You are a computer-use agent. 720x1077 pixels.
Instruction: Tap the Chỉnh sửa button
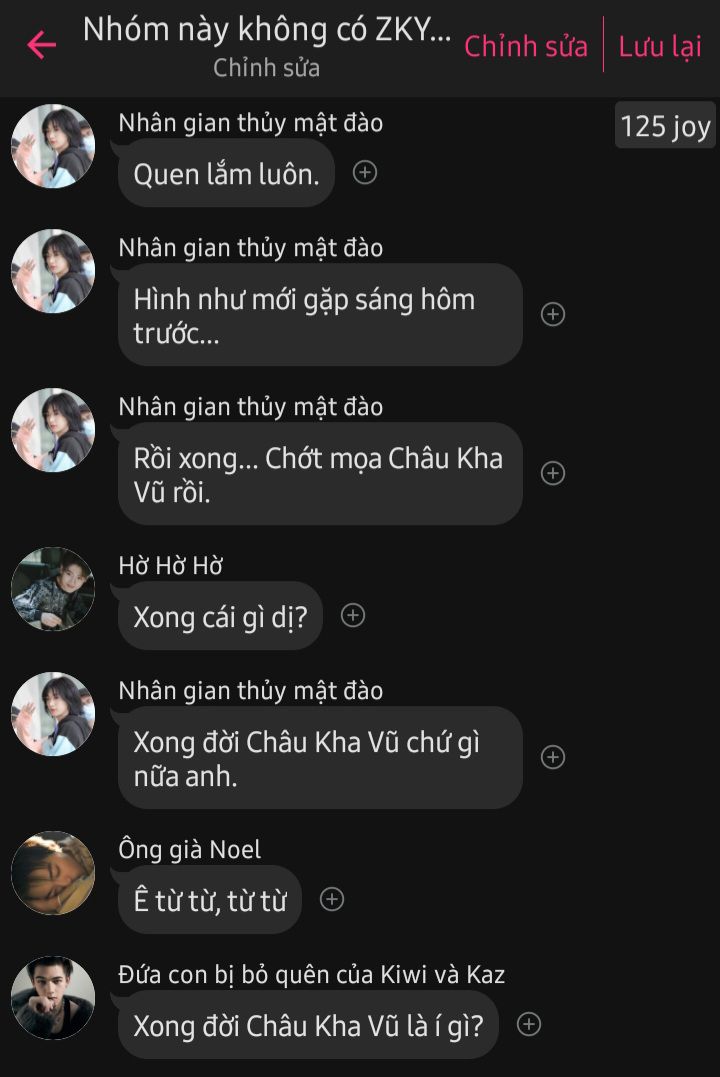tap(526, 46)
